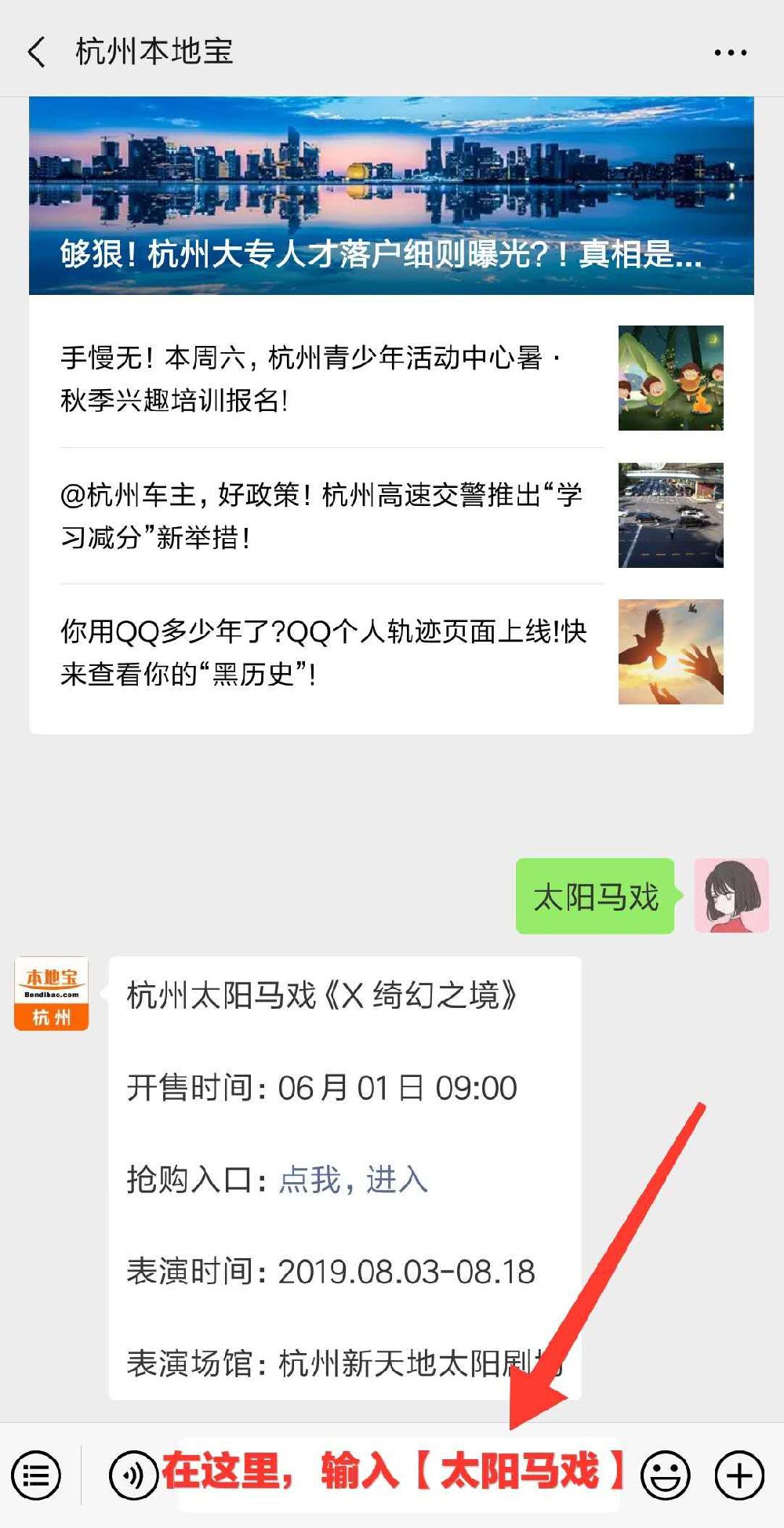Viewport: 784px width, 1528px height.
Task: Open the plus attachments panel
Action: [739, 1475]
